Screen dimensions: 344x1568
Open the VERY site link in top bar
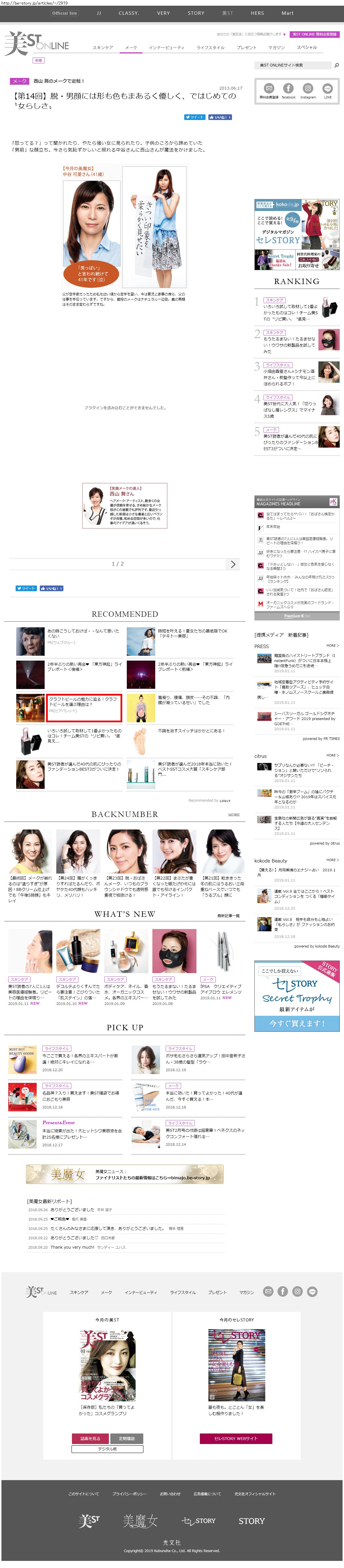[x=163, y=13]
